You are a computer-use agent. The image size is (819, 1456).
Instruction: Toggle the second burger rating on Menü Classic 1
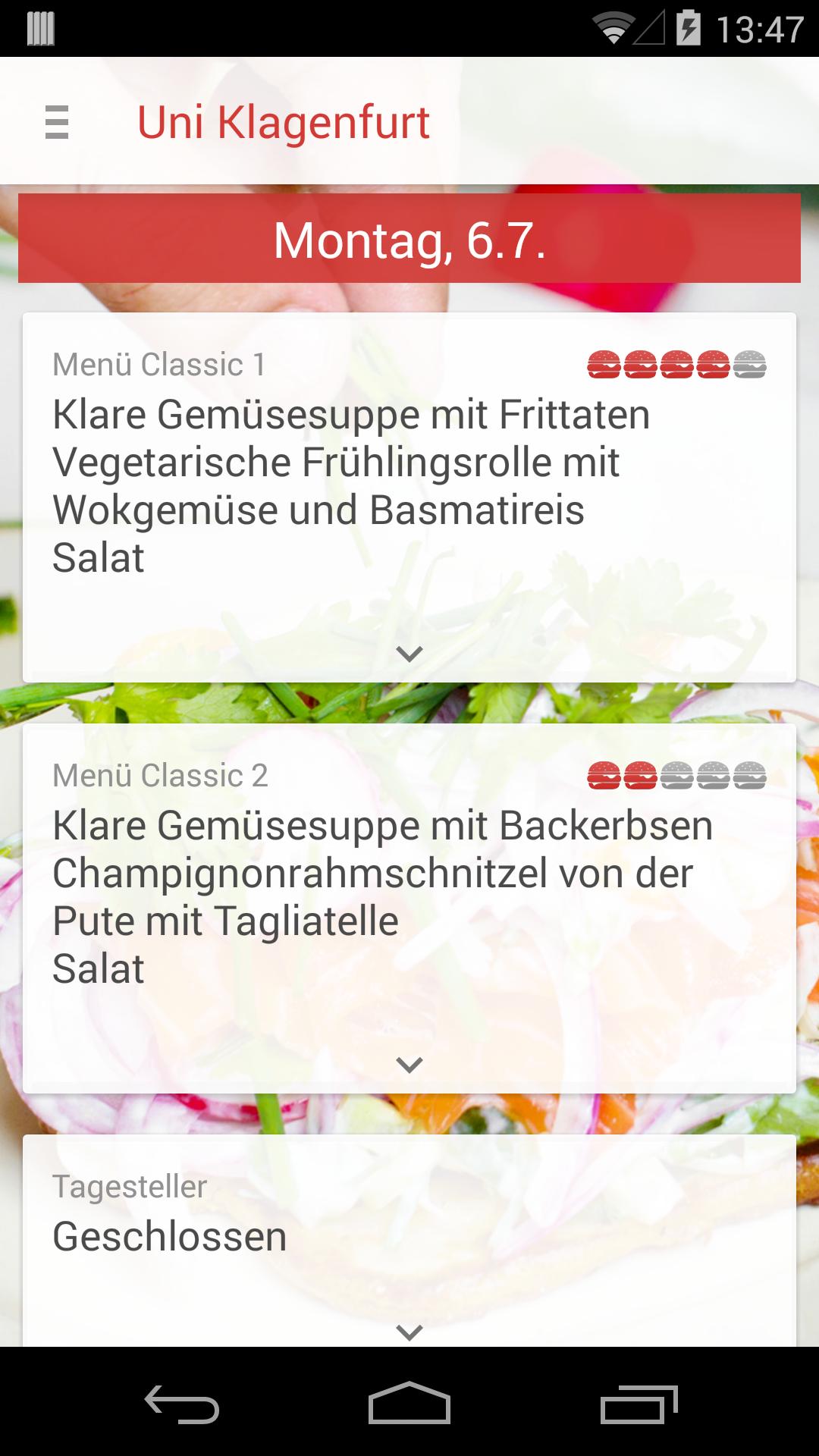tap(642, 365)
